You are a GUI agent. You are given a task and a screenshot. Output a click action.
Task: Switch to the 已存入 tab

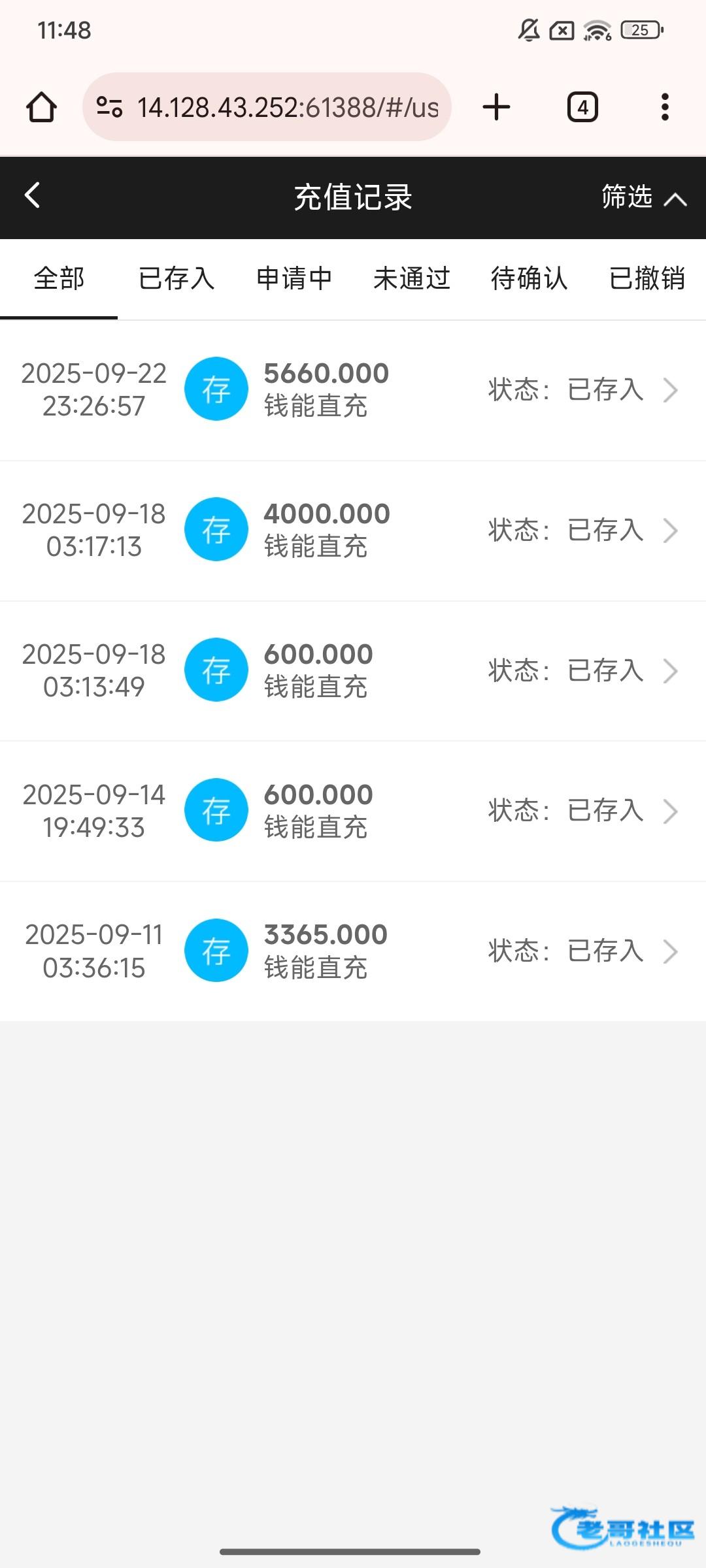[x=176, y=279]
